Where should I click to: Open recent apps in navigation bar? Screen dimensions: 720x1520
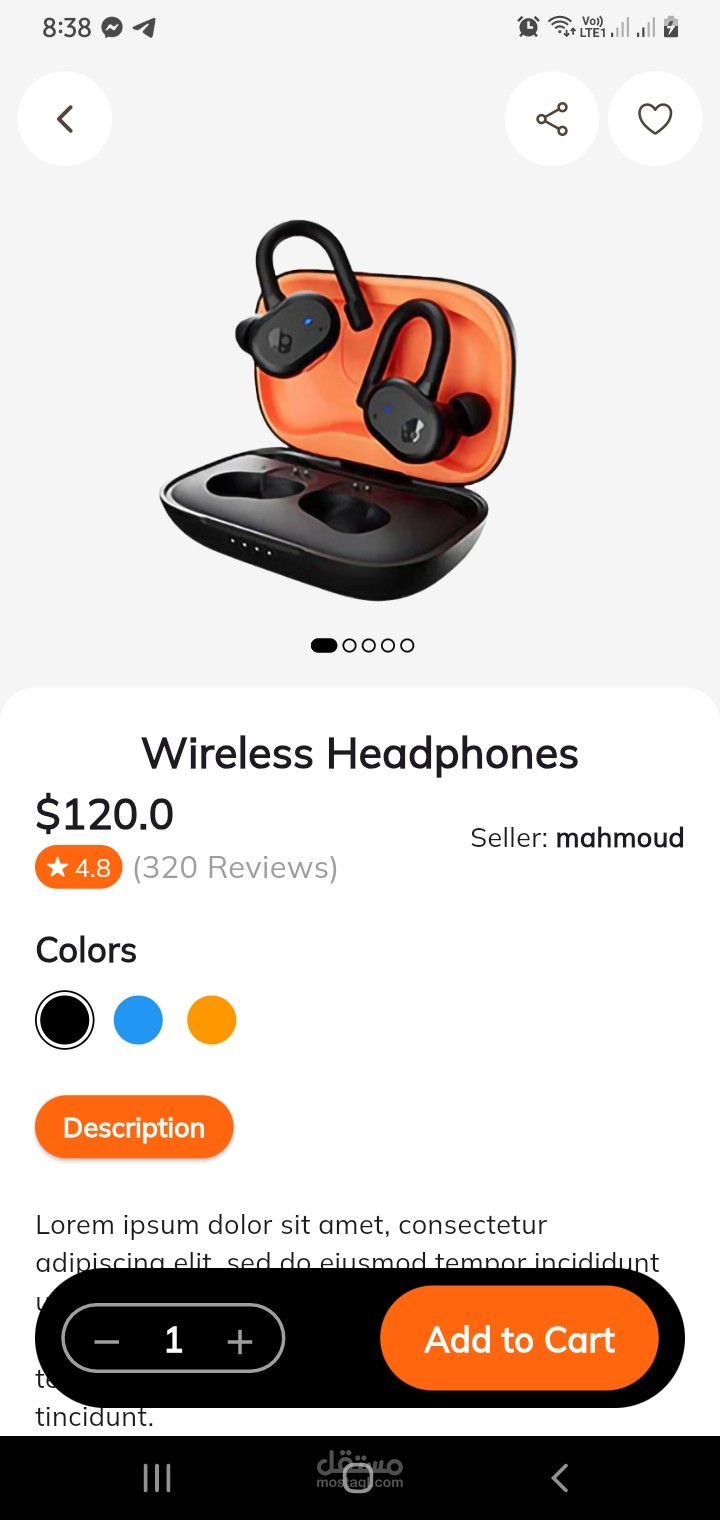click(157, 1477)
